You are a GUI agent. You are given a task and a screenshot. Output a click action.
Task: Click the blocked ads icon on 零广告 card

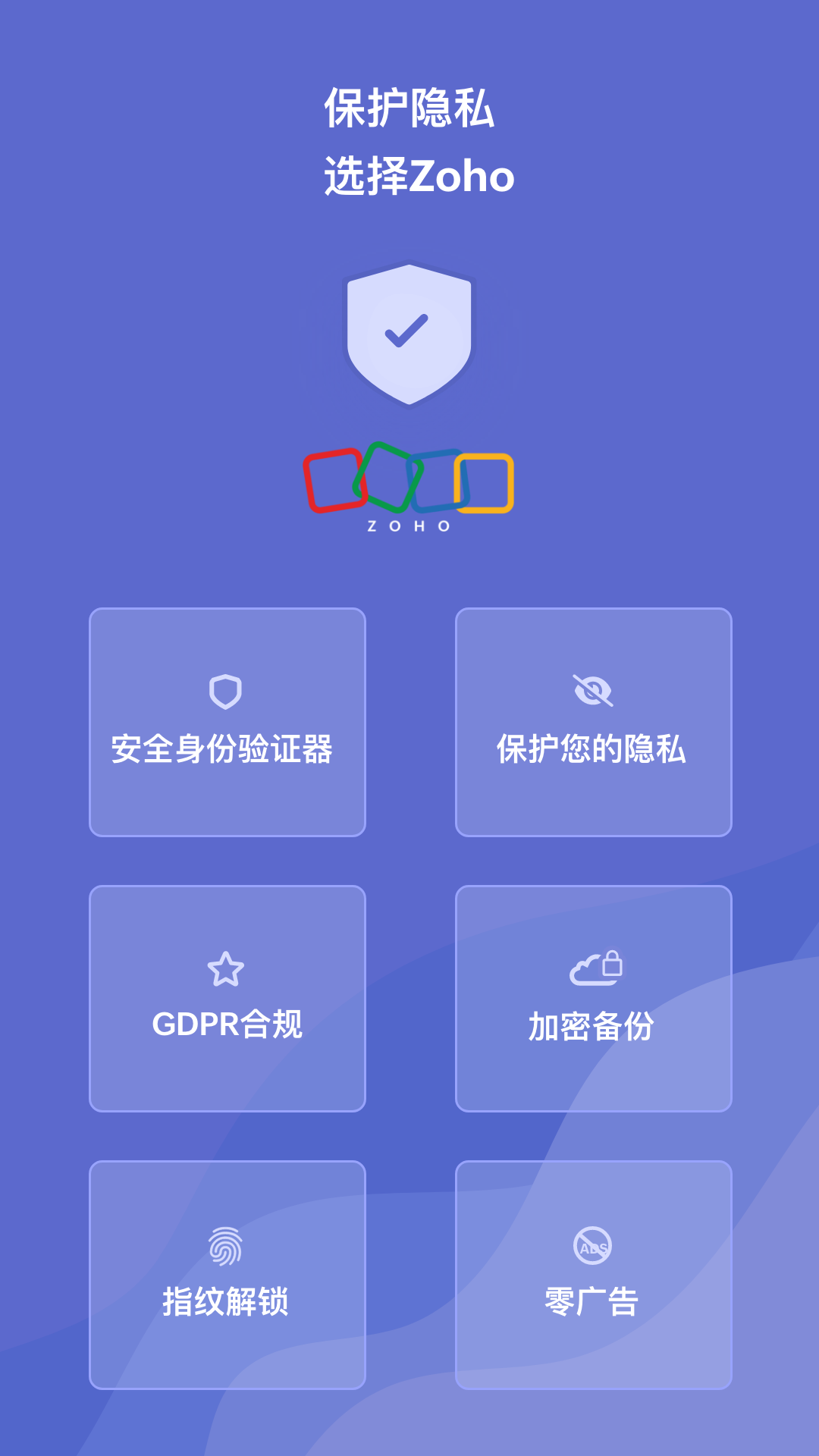(x=593, y=1246)
